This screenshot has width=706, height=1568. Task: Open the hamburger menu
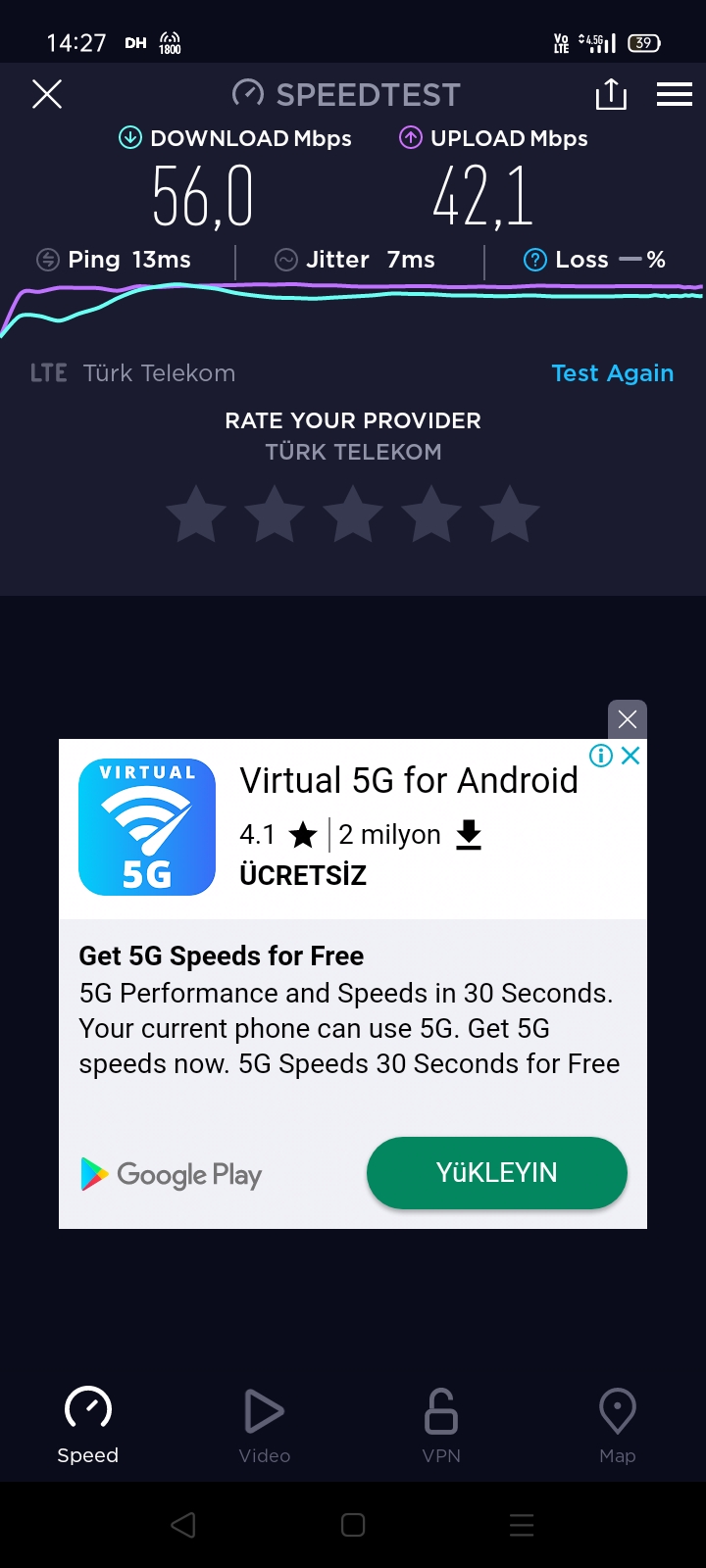tap(675, 94)
